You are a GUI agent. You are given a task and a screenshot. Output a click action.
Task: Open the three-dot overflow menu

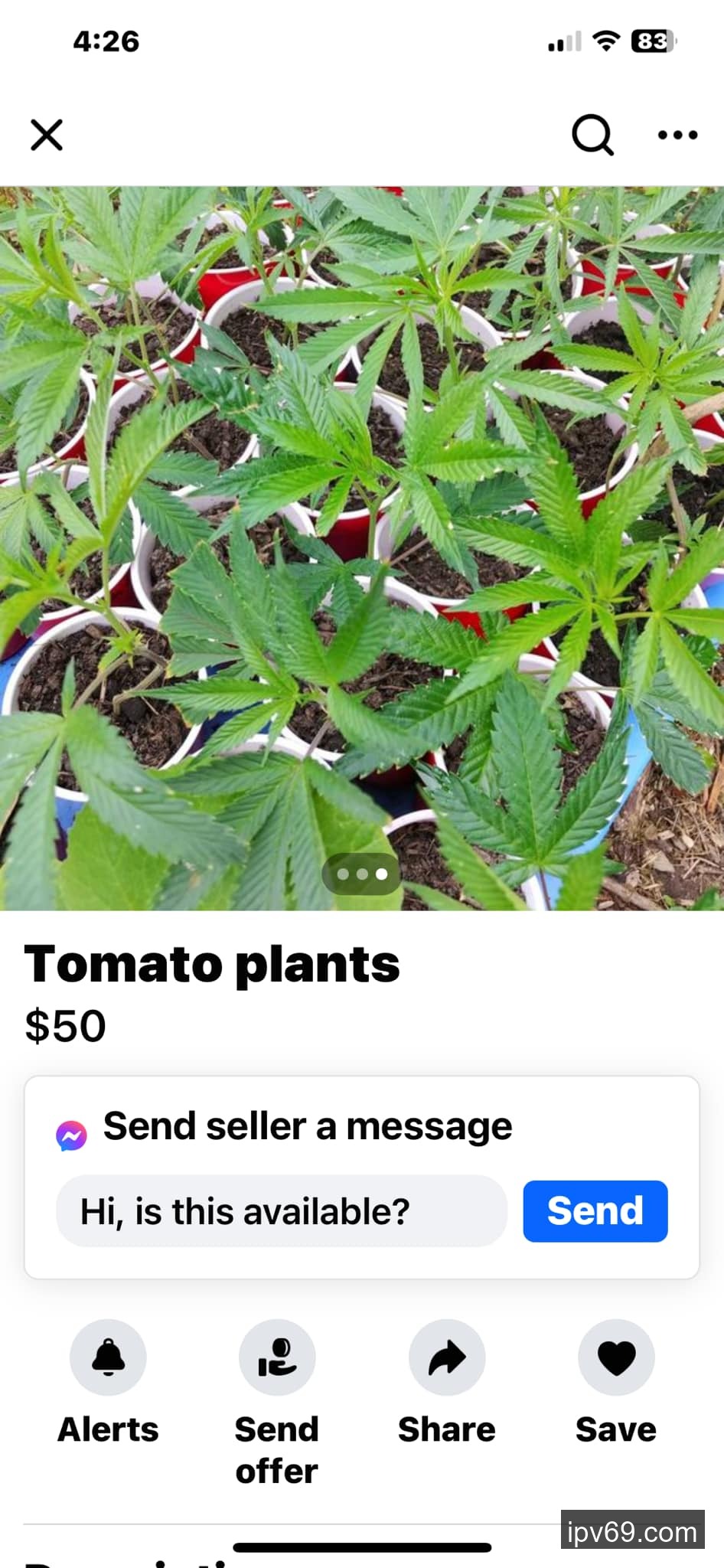[x=677, y=136]
